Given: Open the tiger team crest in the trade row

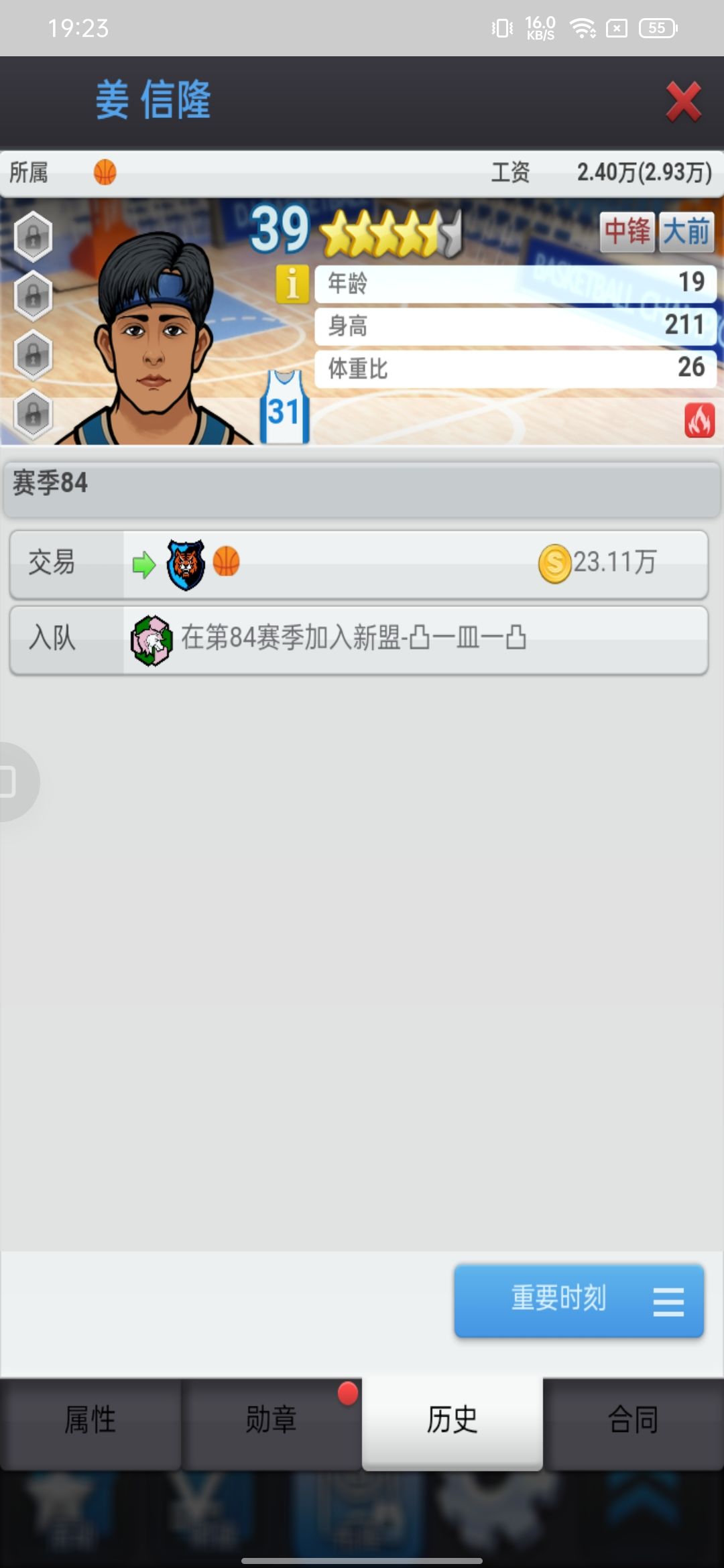Looking at the screenshot, I should pos(185,565).
